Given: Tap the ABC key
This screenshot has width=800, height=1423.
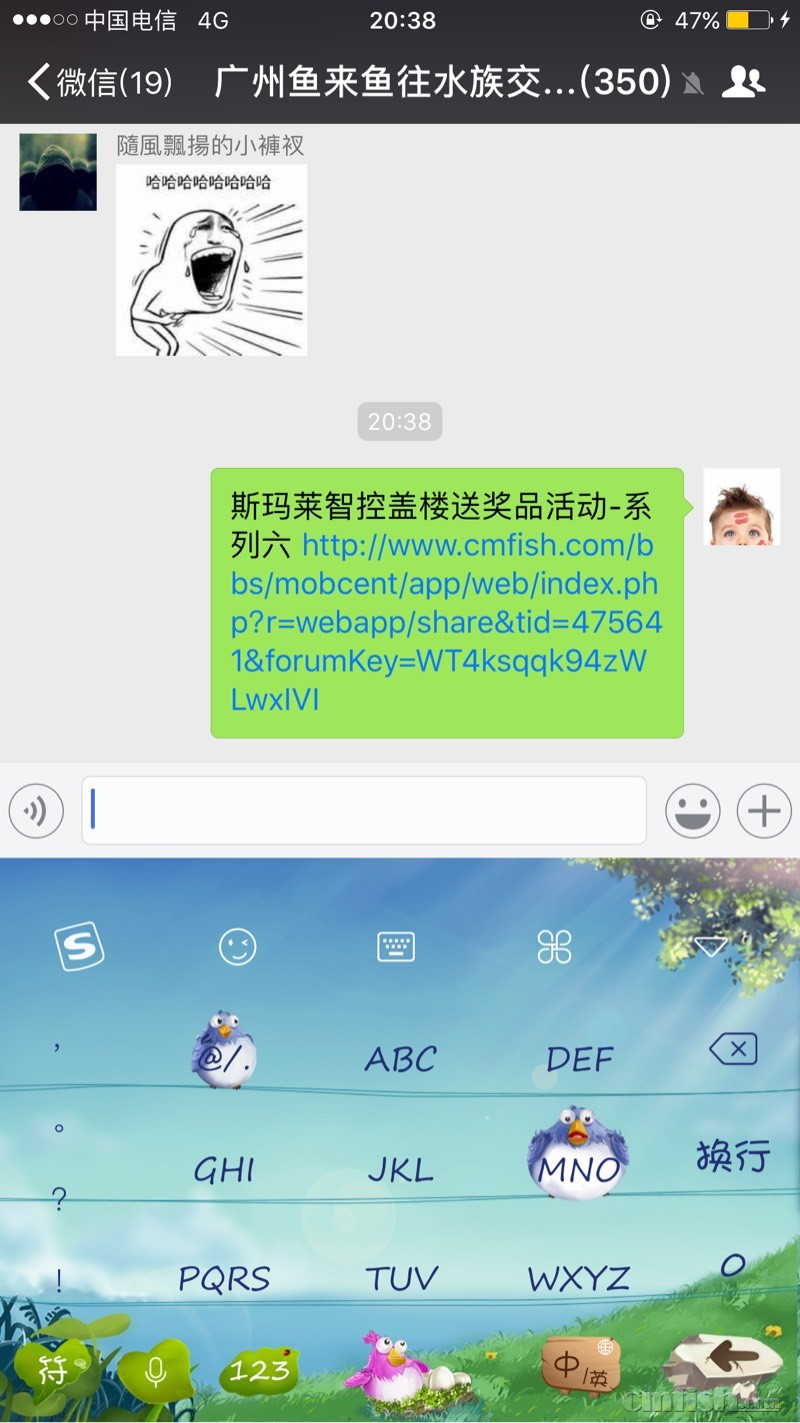Looking at the screenshot, I should pos(400,1060).
